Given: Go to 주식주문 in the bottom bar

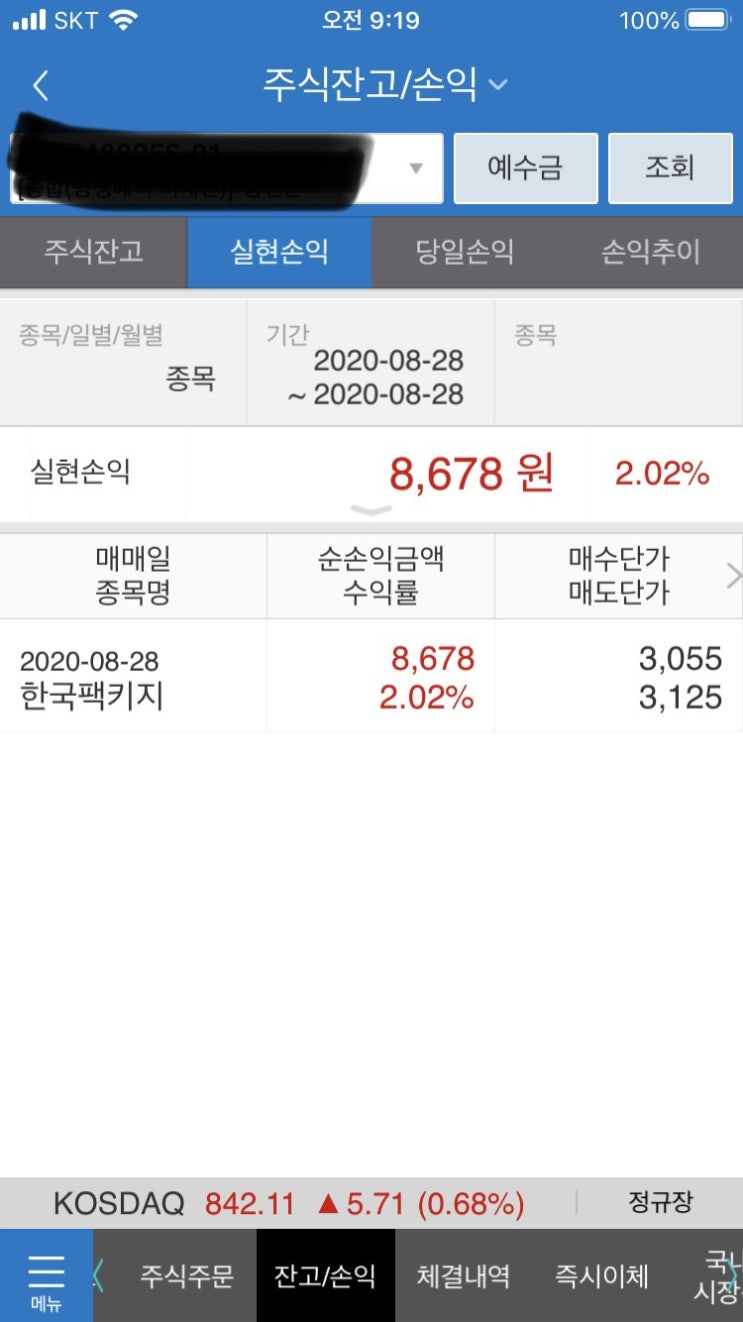Looking at the screenshot, I should pyautogui.click(x=186, y=1276).
